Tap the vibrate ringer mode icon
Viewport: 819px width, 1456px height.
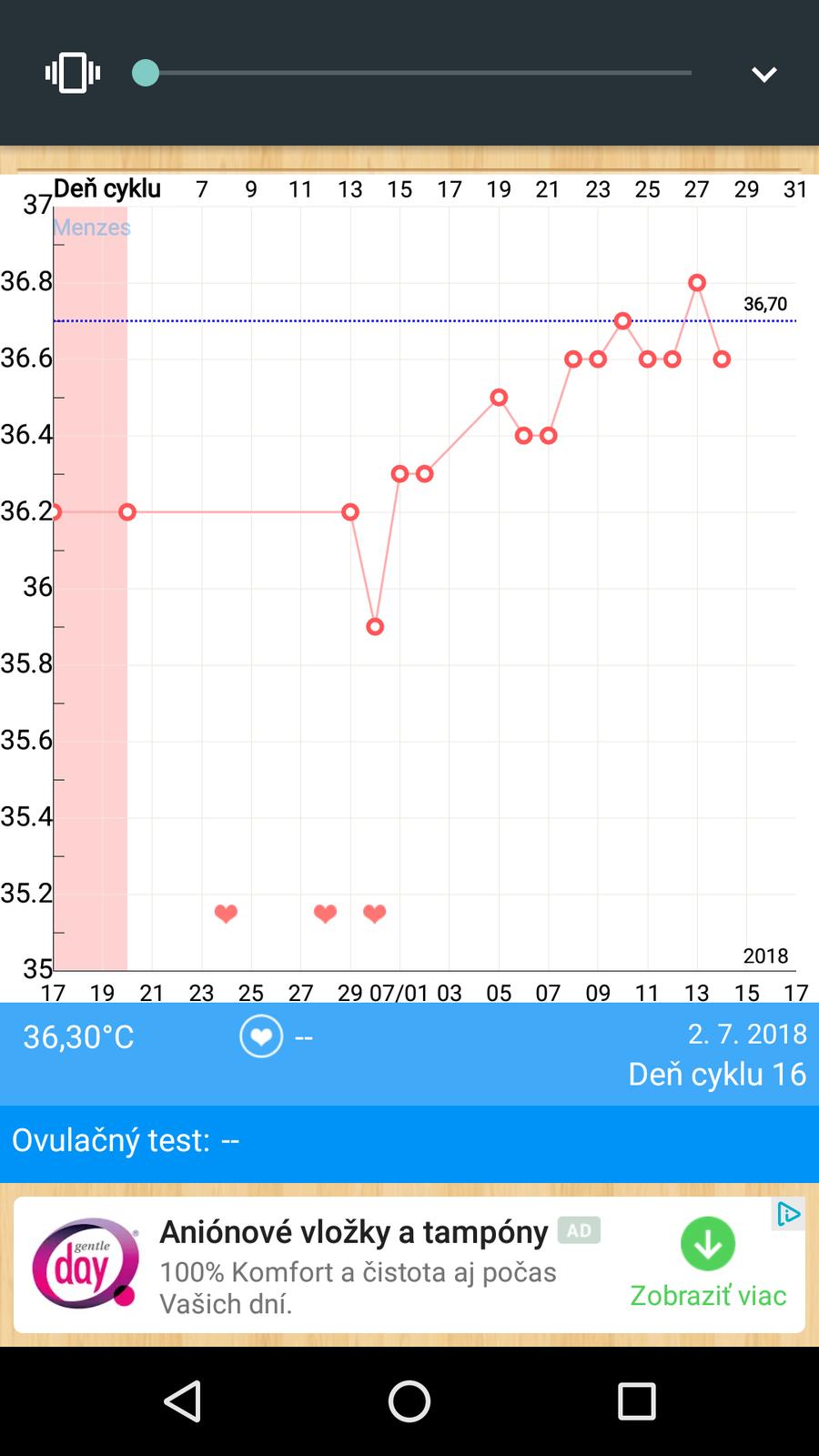[x=73, y=73]
